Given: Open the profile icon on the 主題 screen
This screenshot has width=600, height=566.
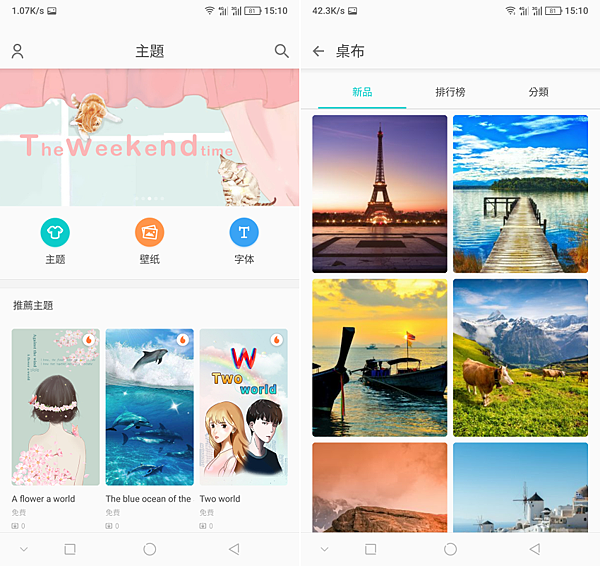Looking at the screenshot, I should 17,52.
